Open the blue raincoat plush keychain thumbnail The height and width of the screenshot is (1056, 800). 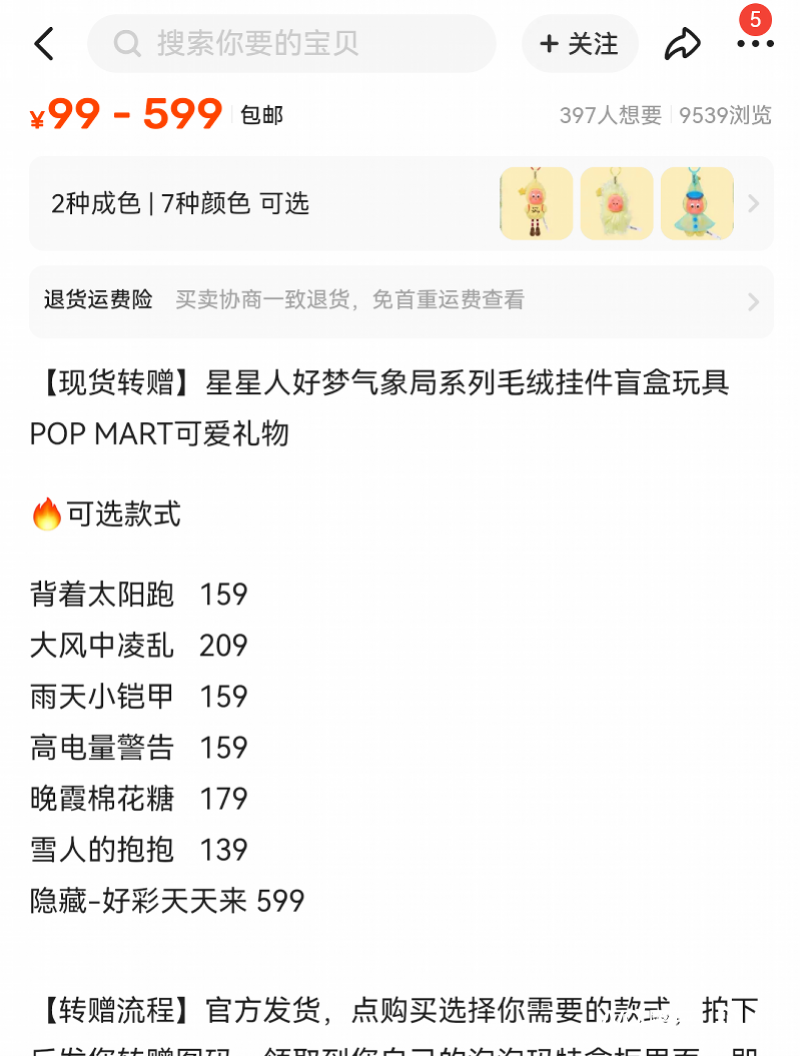696,203
